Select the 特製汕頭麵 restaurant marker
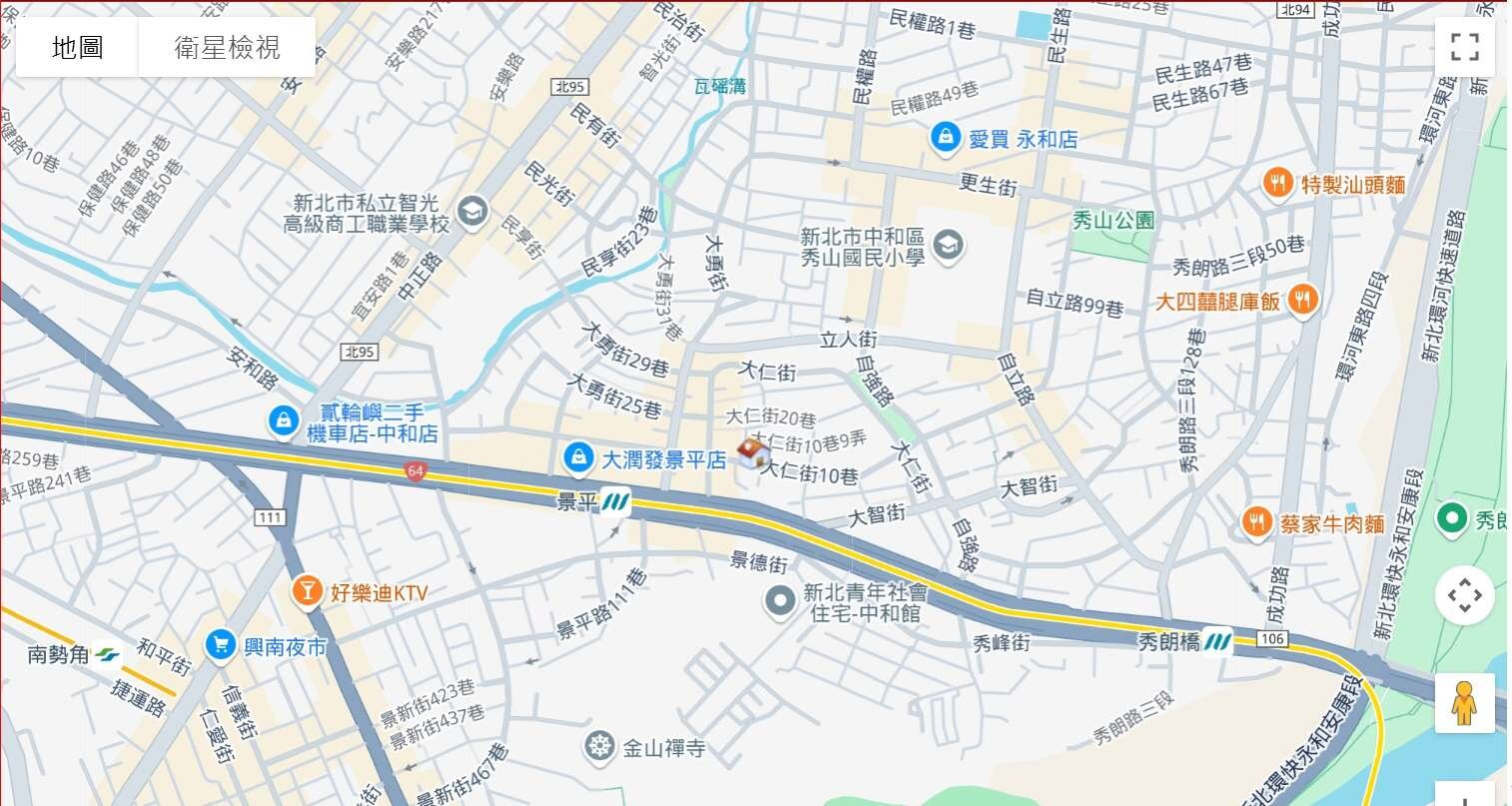The image size is (1512, 806). pos(1278,184)
